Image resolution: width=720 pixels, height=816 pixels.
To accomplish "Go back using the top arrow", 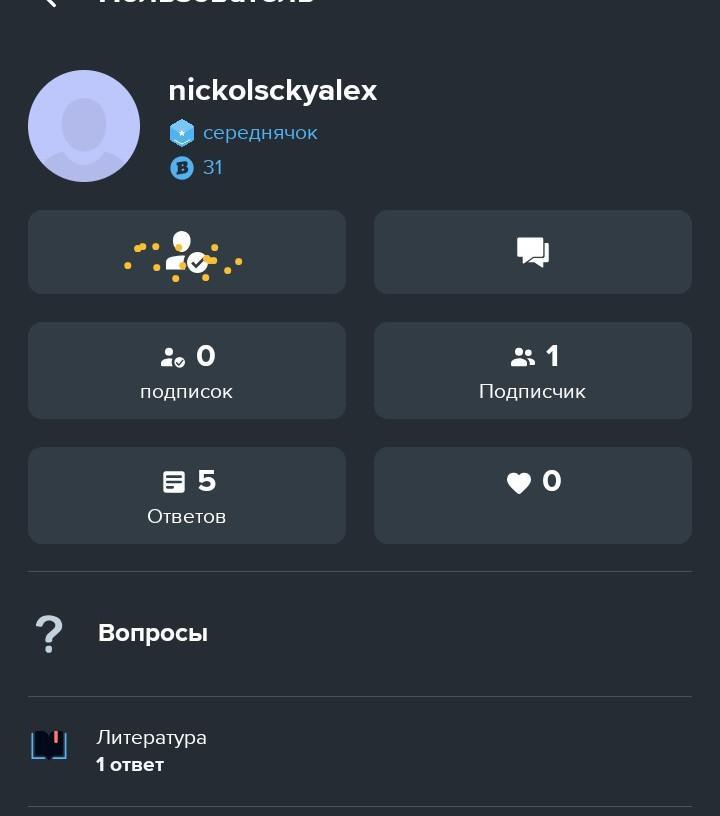I will click(48, 3).
